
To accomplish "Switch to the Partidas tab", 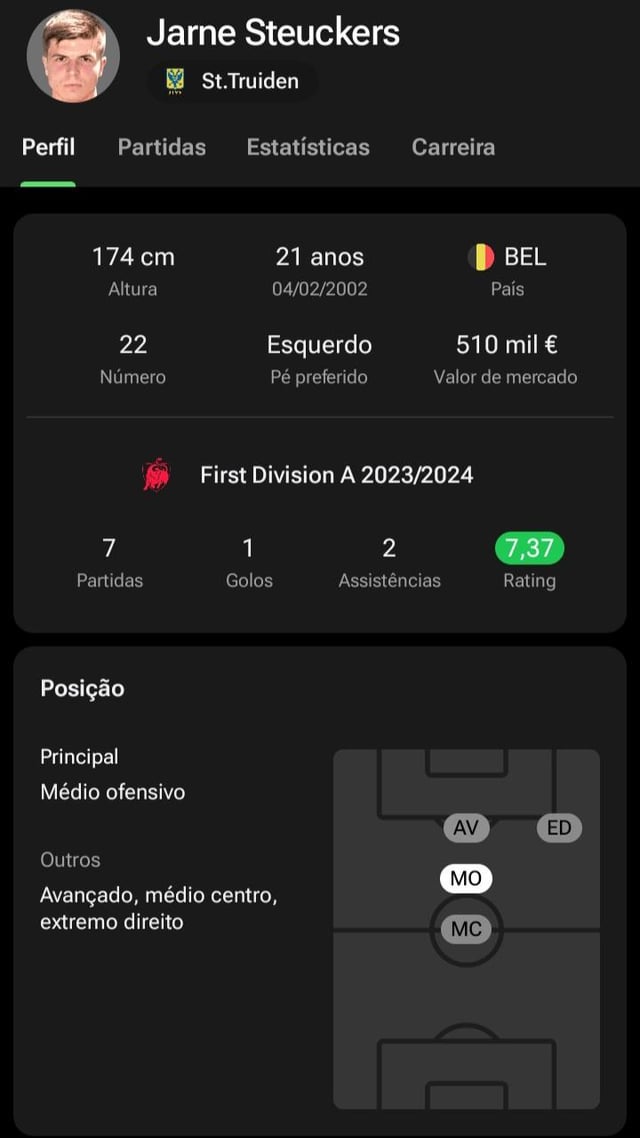I will (x=161, y=147).
